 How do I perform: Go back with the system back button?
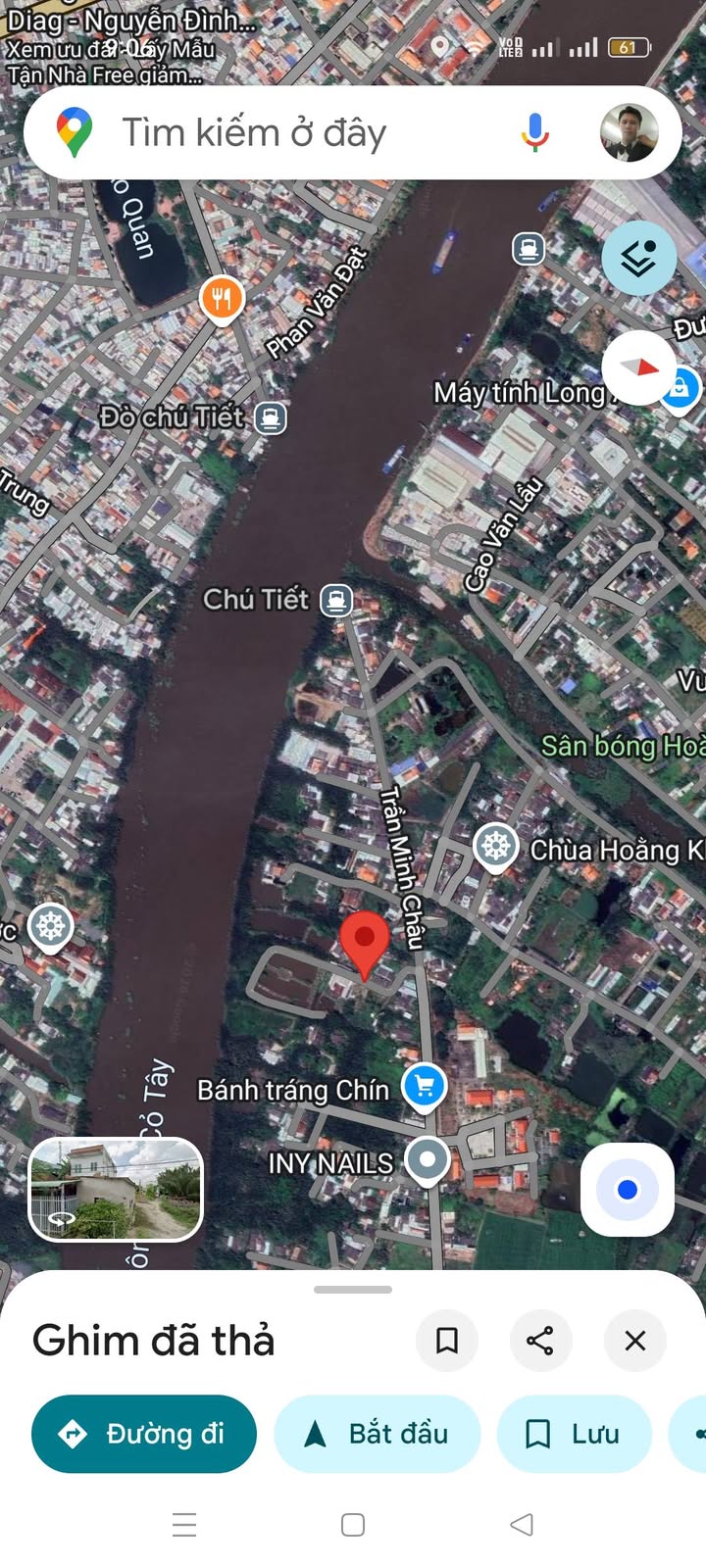tap(522, 1524)
